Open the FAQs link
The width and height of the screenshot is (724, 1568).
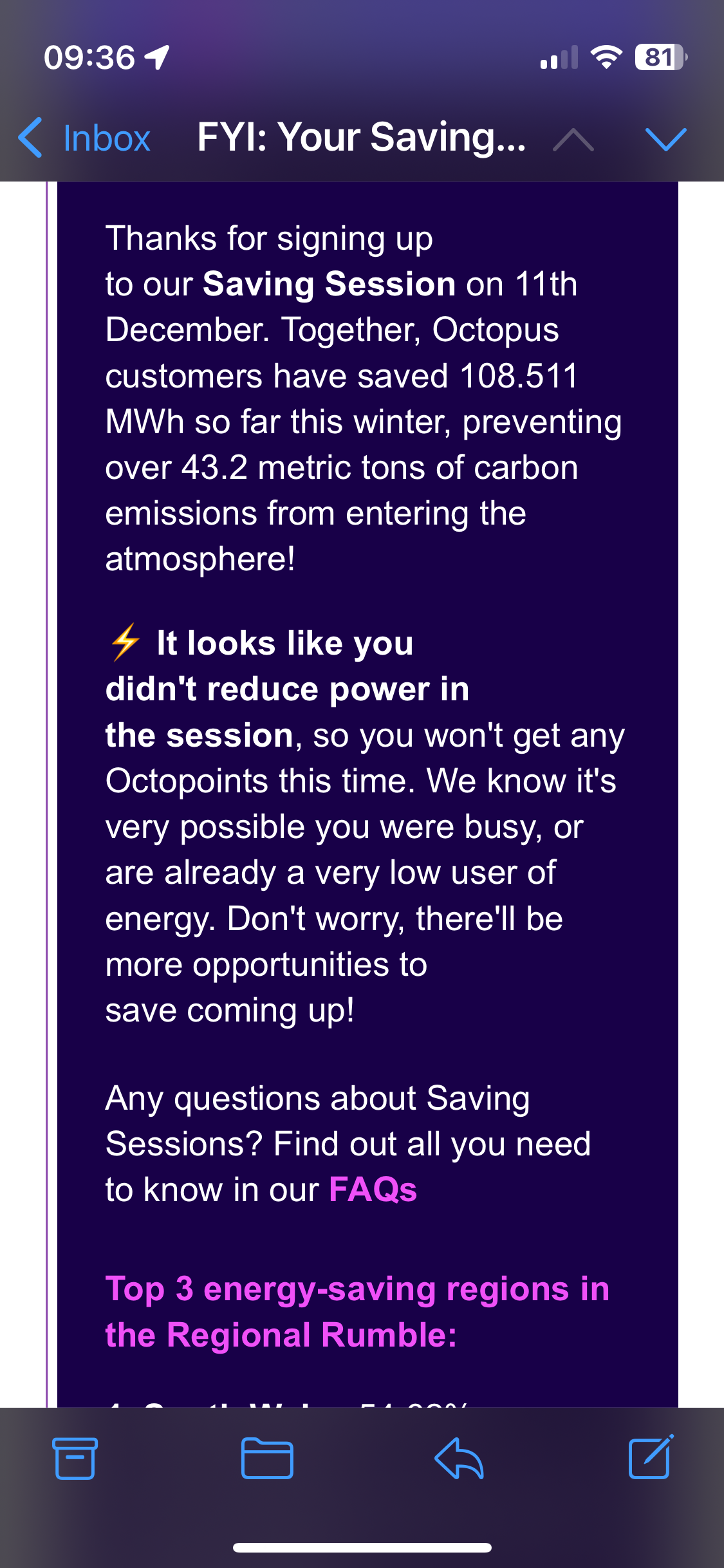point(373,1190)
